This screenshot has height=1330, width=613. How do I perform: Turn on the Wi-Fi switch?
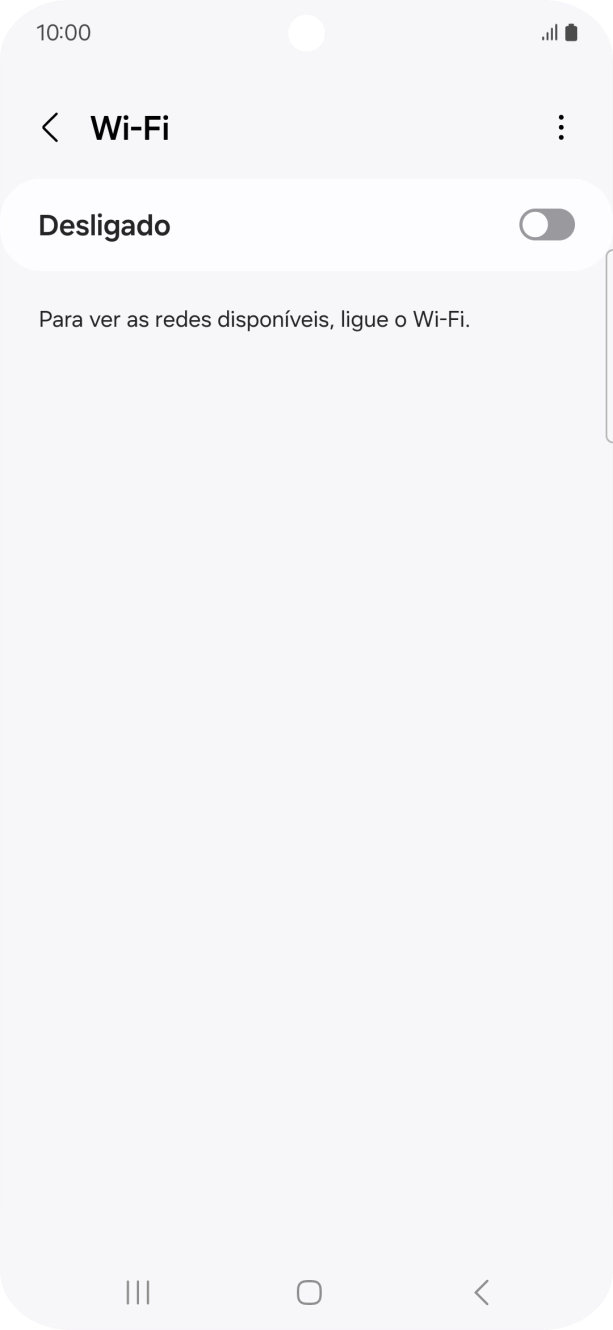tap(546, 225)
